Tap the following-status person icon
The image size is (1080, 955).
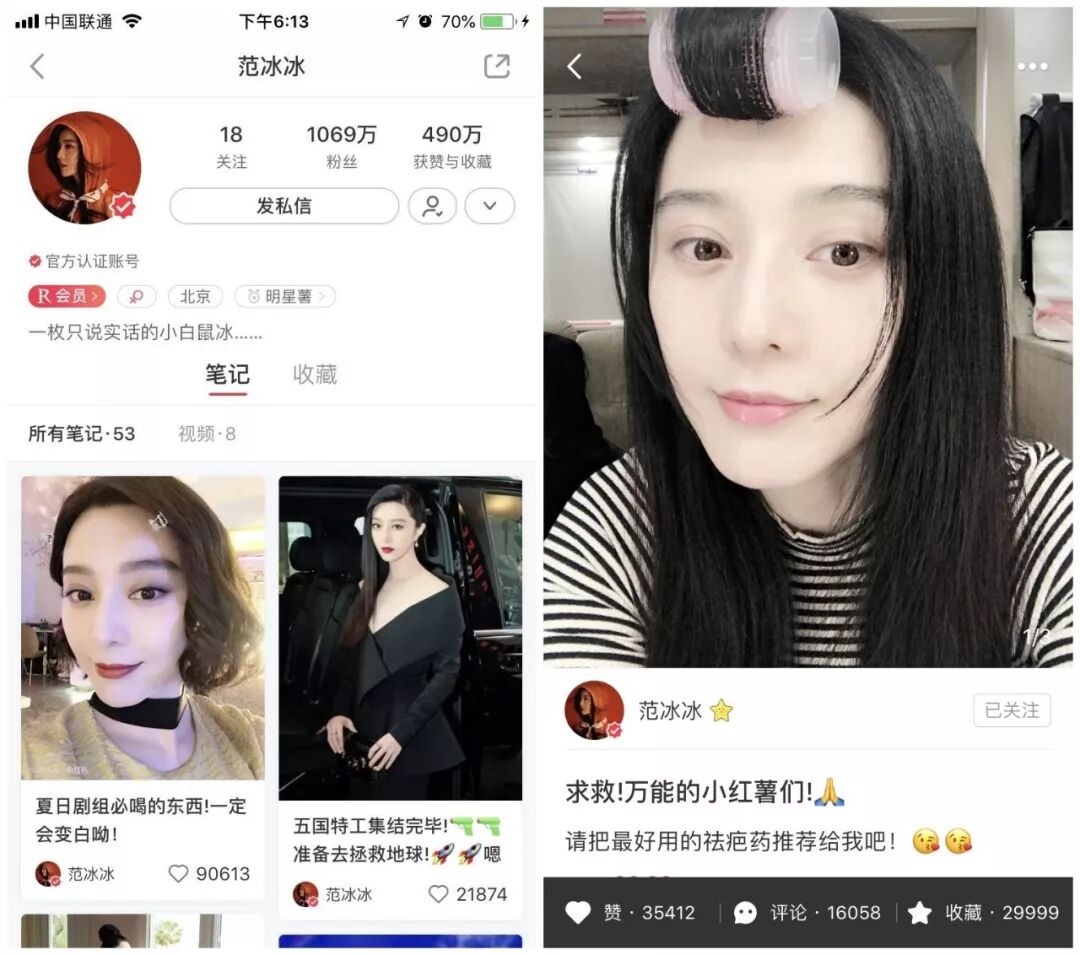pos(432,206)
